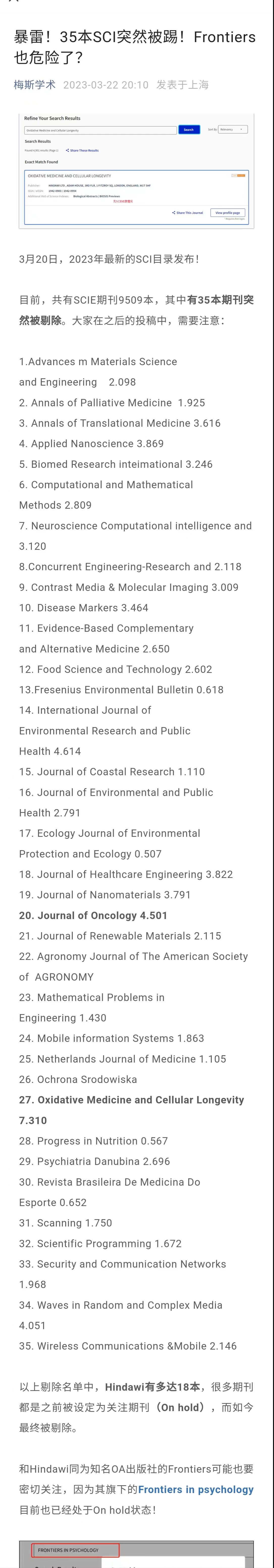
Task: View the Oxidative Medicine search result image
Action: pyautogui.click(x=136, y=171)
